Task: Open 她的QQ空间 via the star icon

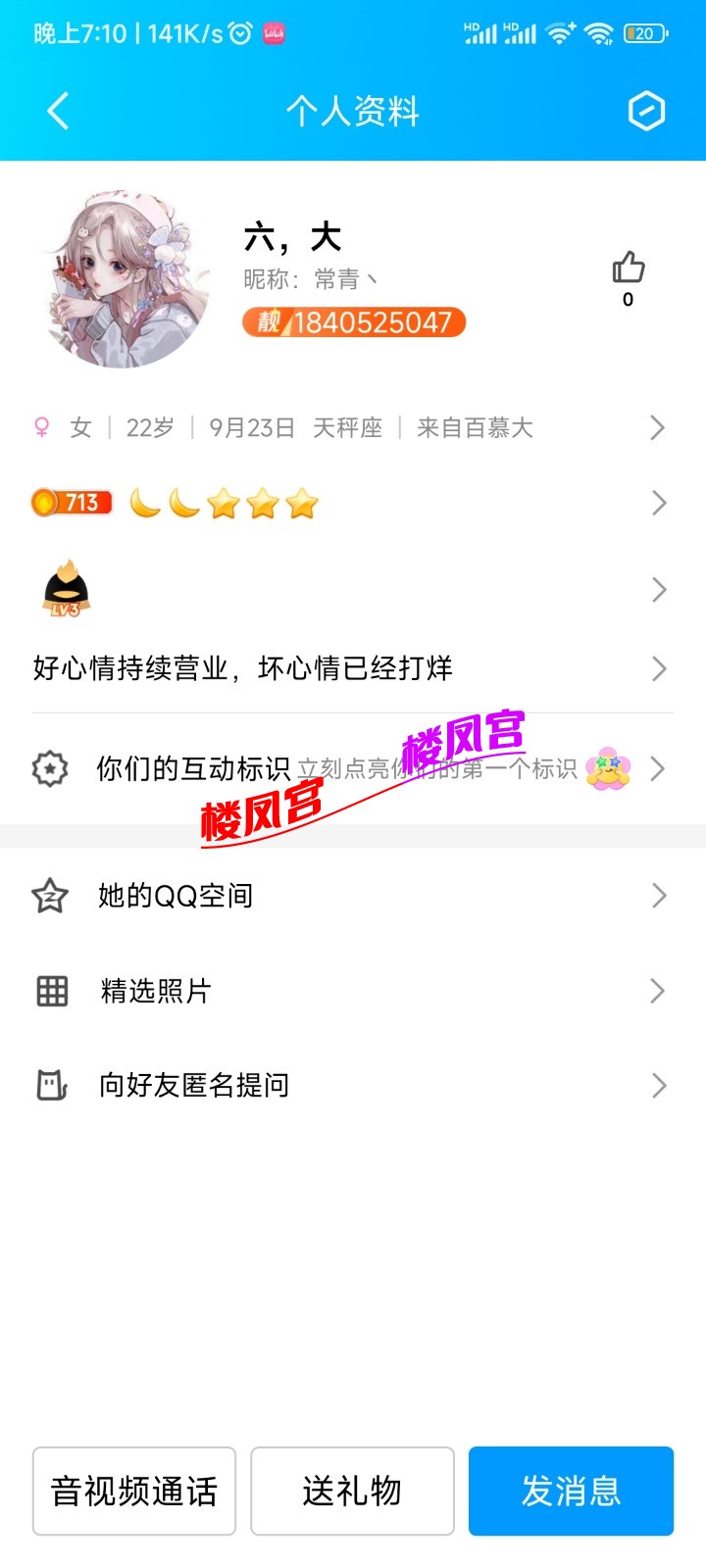Action: pos(50,894)
